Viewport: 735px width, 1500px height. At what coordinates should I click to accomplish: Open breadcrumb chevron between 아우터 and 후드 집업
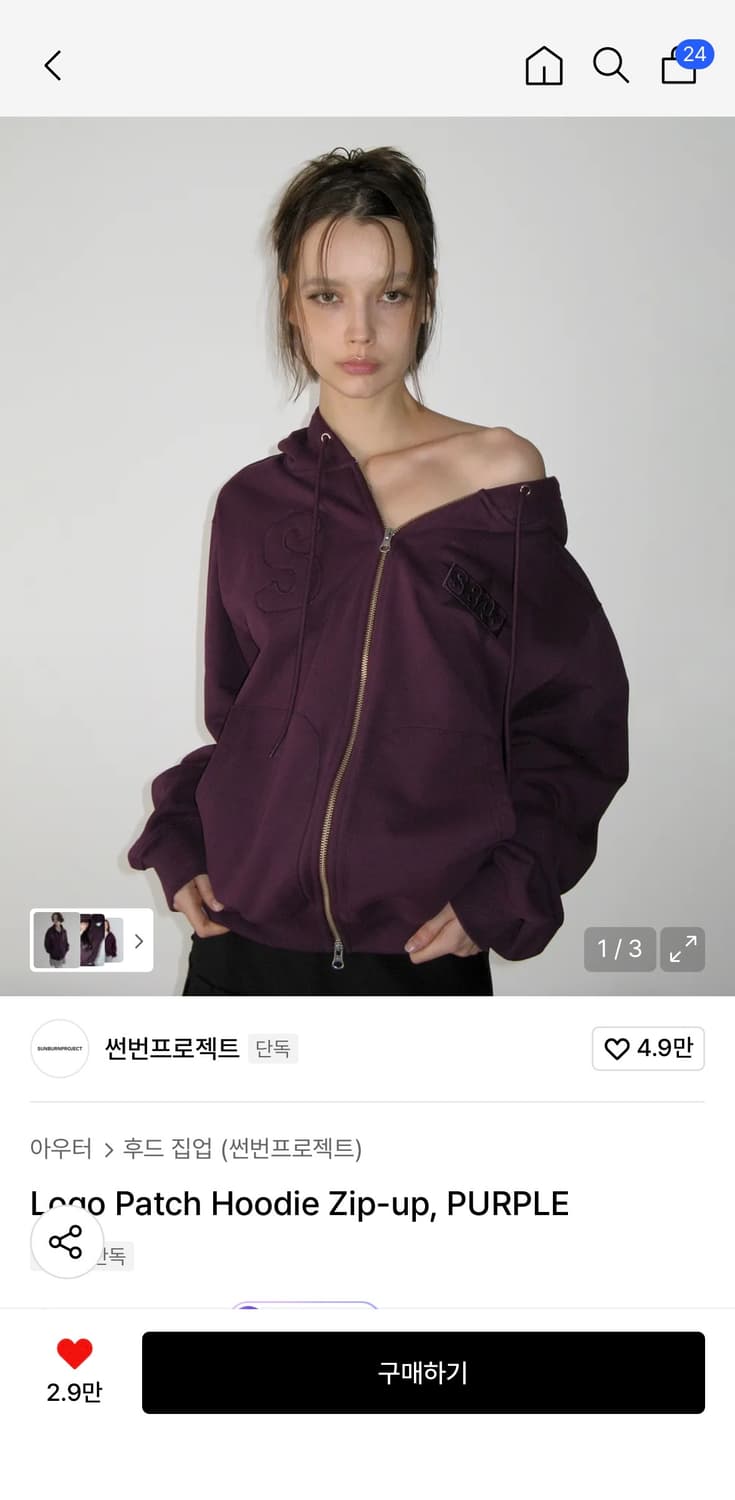tap(107, 1148)
